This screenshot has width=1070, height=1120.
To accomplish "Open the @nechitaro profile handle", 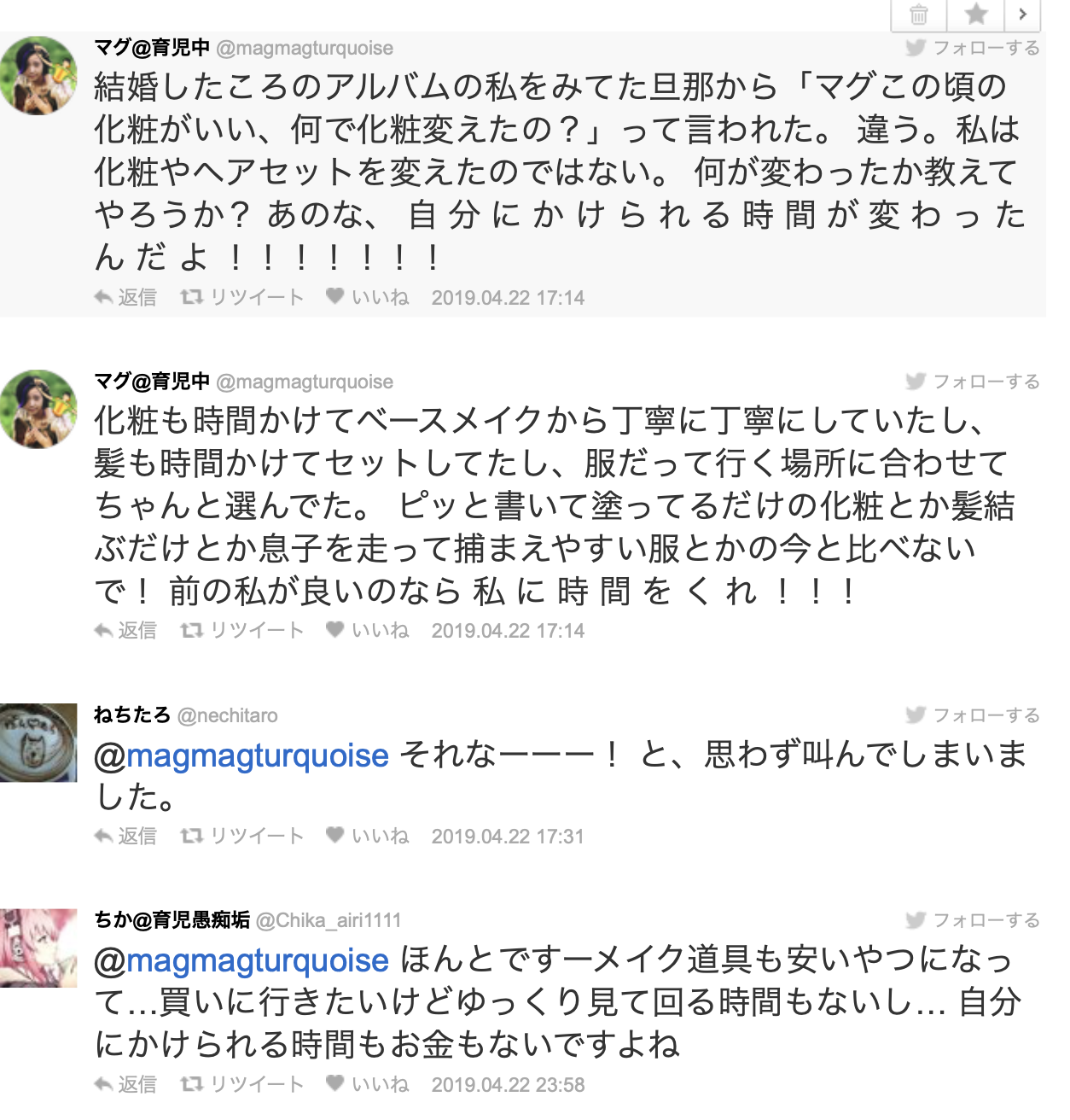I will pos(228,715).
